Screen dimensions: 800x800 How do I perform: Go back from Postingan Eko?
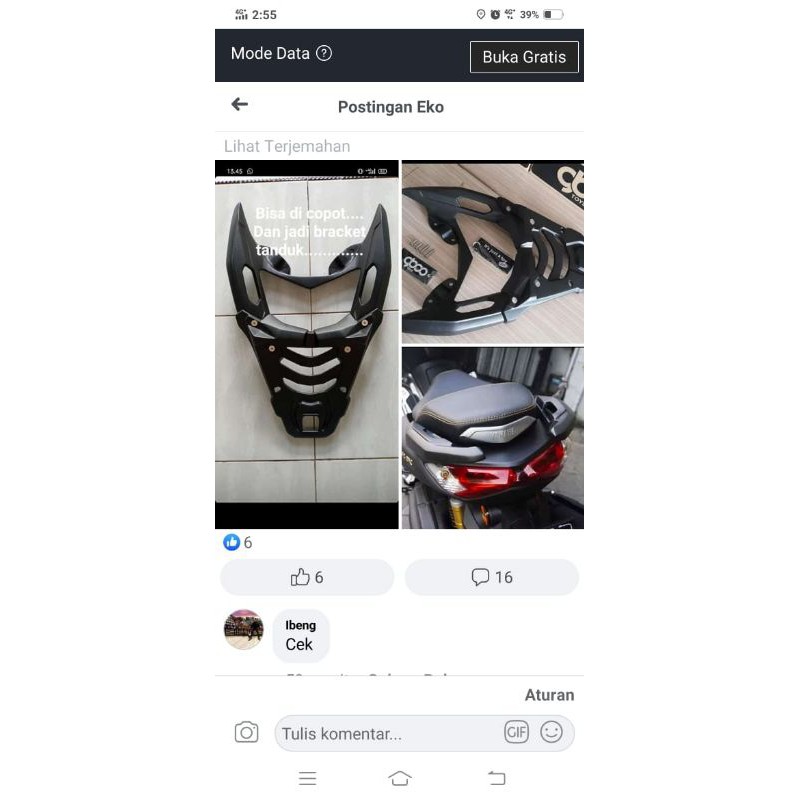pyautogui.click(x=239, y=104)
